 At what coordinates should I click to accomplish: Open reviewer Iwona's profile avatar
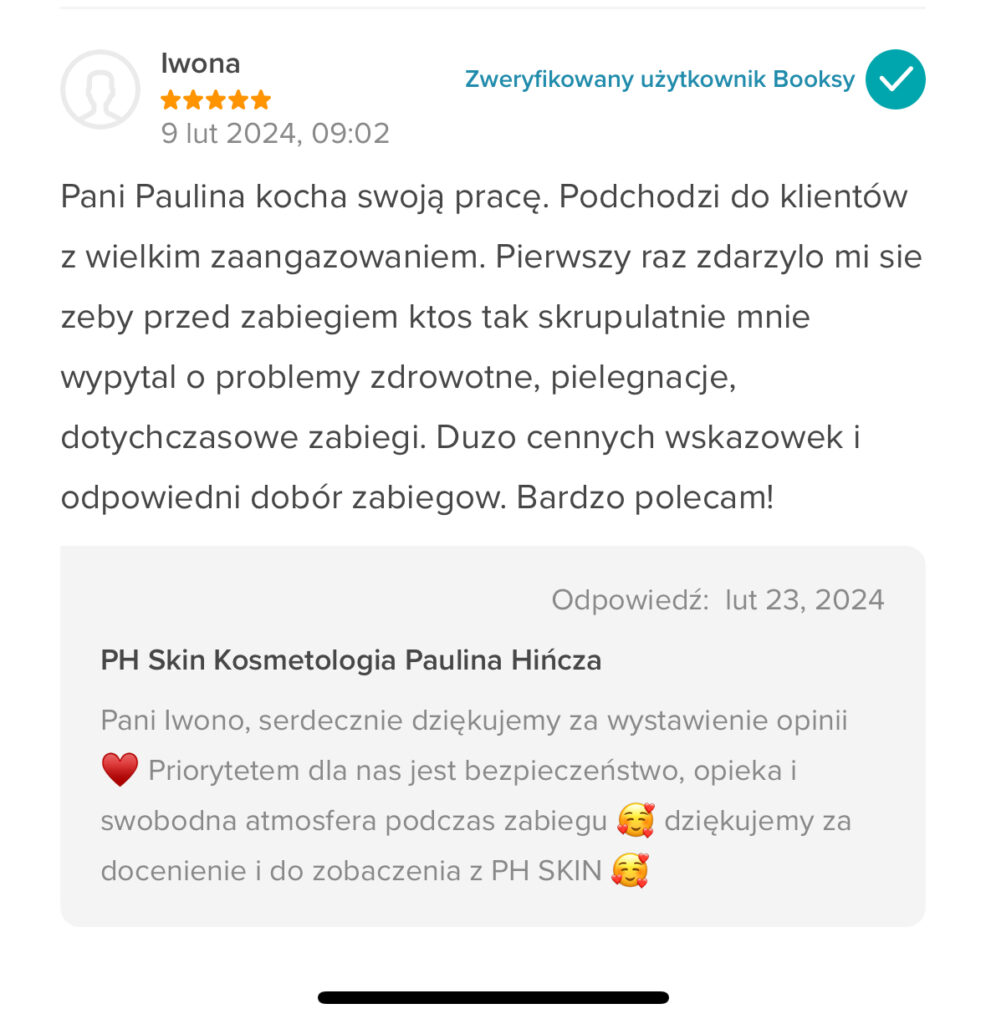point(100,89)
